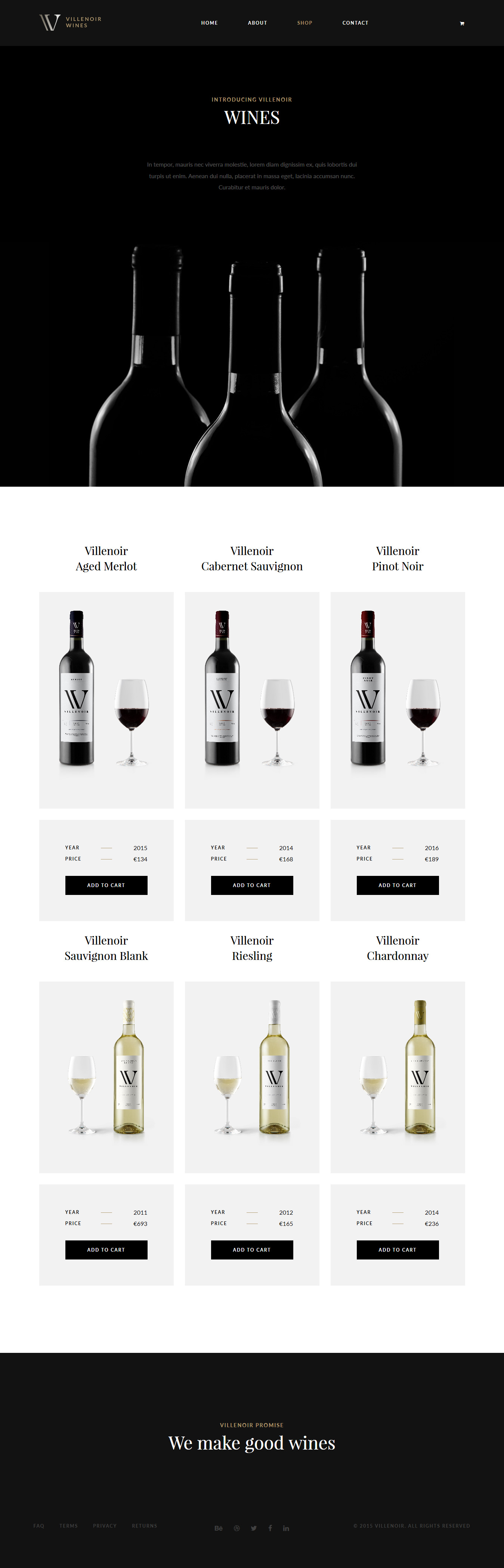Visit the Behance profile

pos(219,1528)
